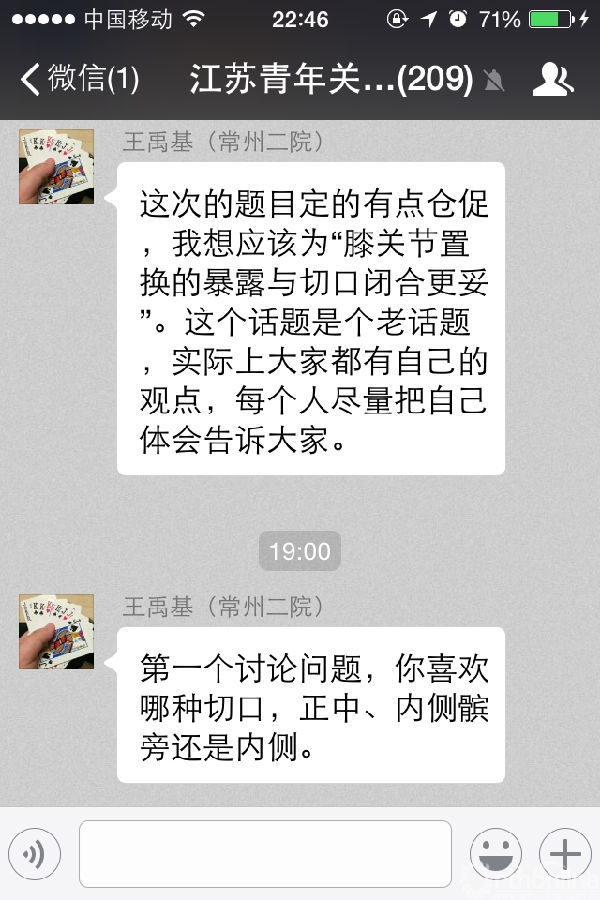Open 王禹基's avatar below the 19:00 timestamp
This screenshot has height=900, width=600.
pos(57,631)
